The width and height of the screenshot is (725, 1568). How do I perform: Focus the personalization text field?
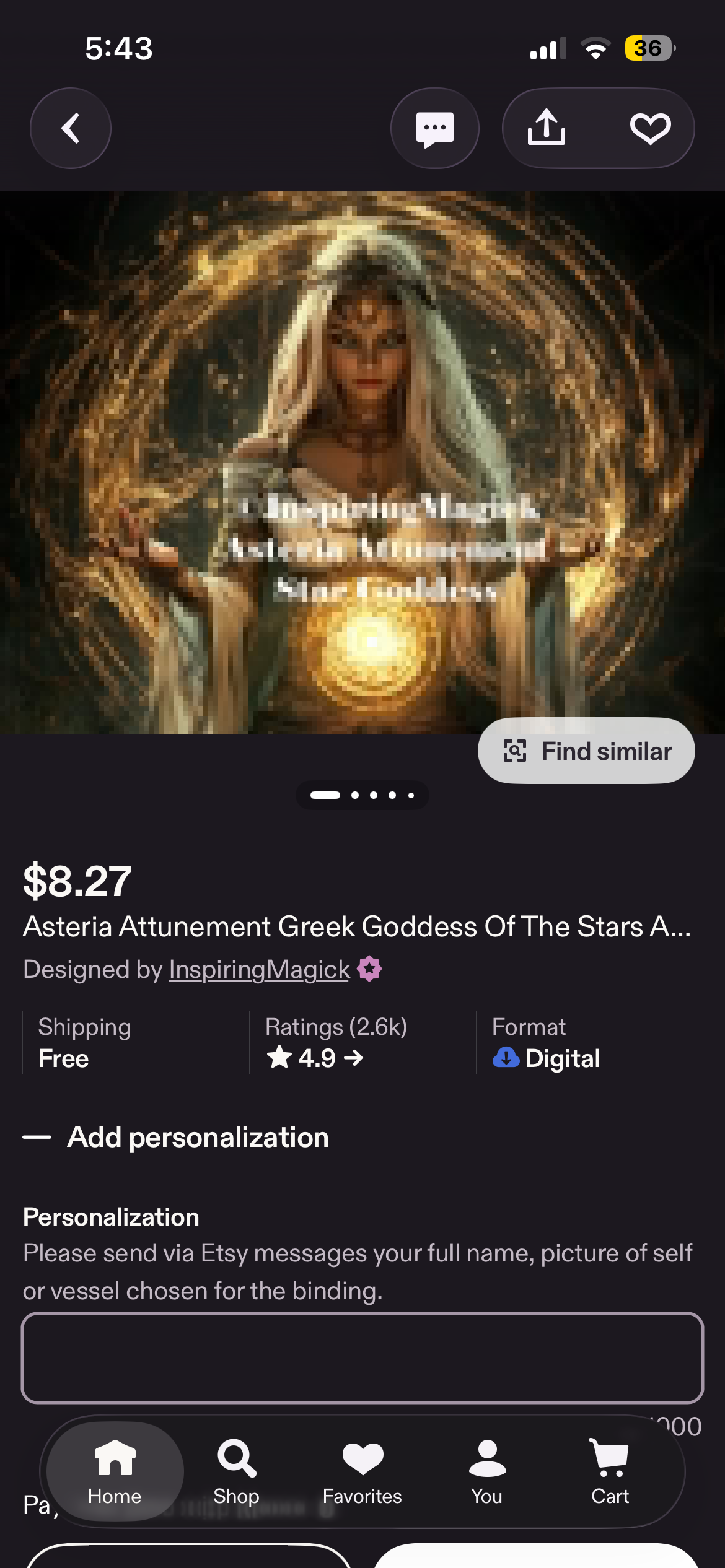point(362,1357)
